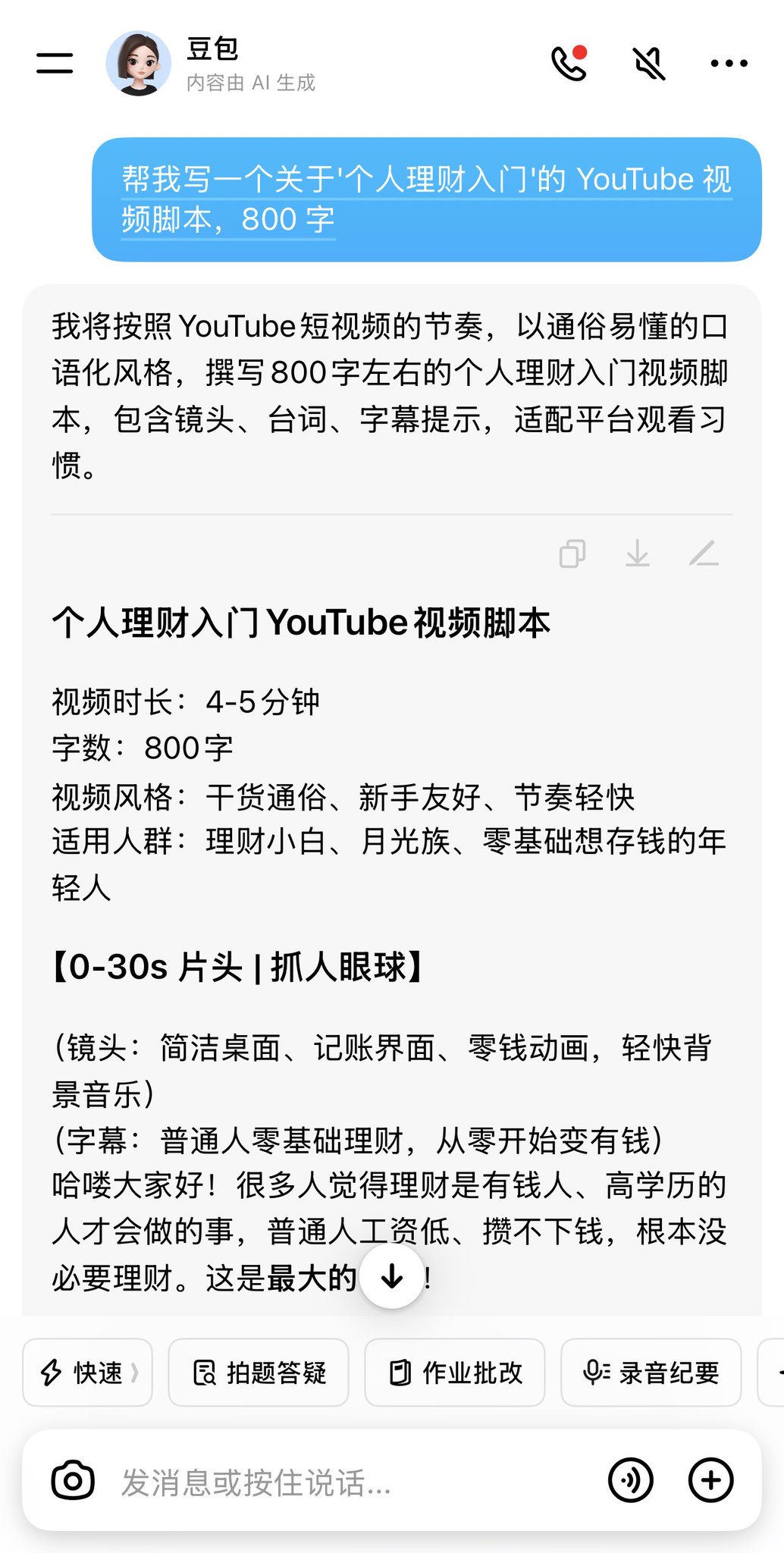Open the hamburger menu drawer
The image size is (784, 1553).
click(x=55, y=64)
